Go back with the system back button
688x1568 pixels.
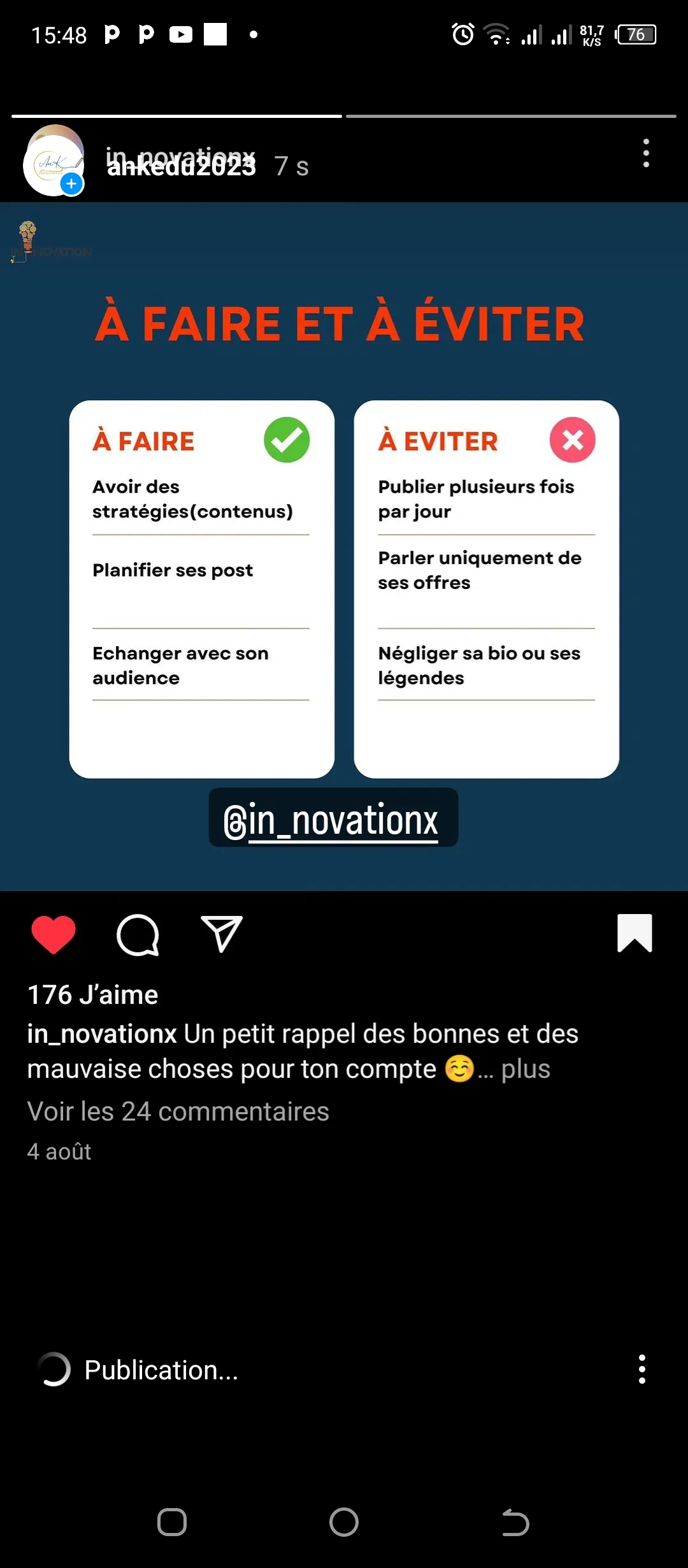tap(515, 1522)
